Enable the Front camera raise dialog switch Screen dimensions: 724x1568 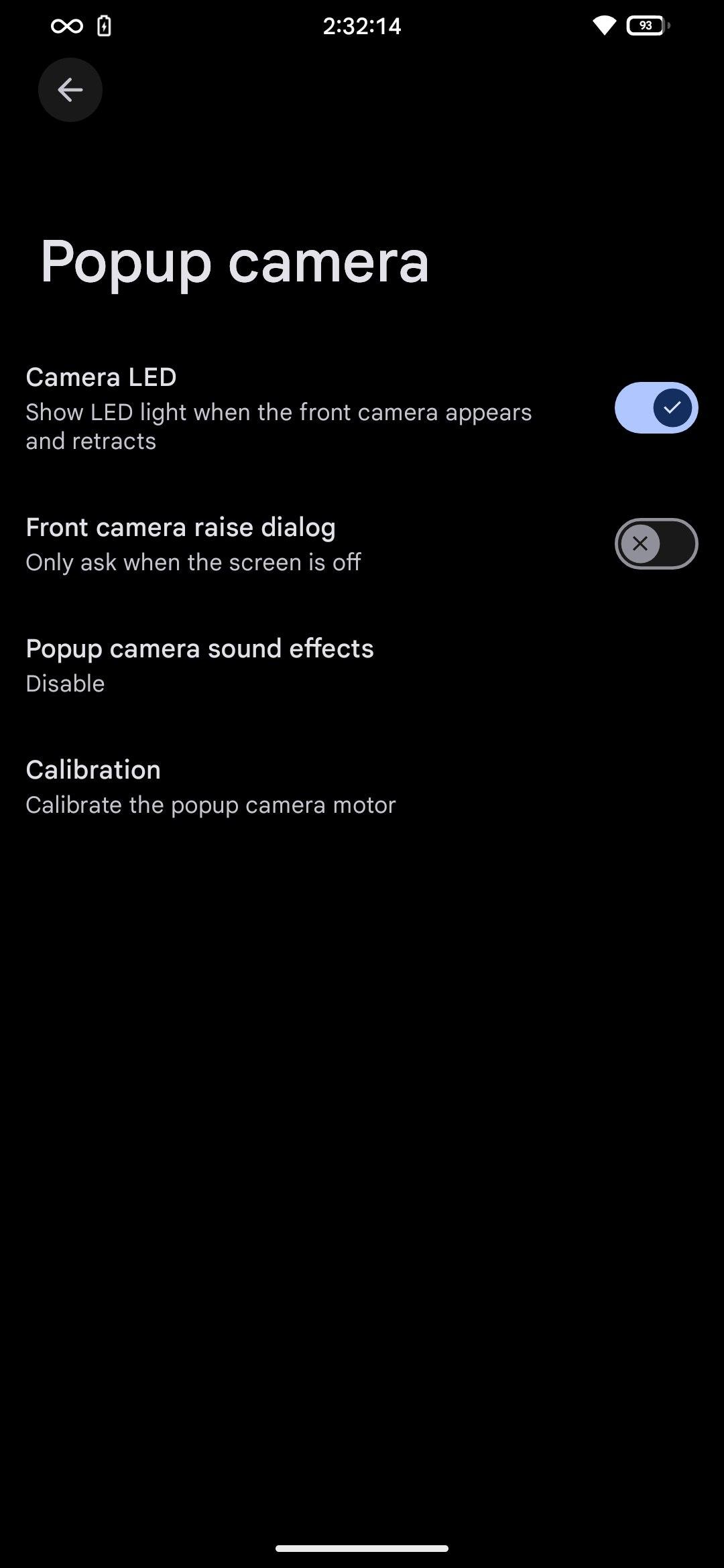click(656, 543)
